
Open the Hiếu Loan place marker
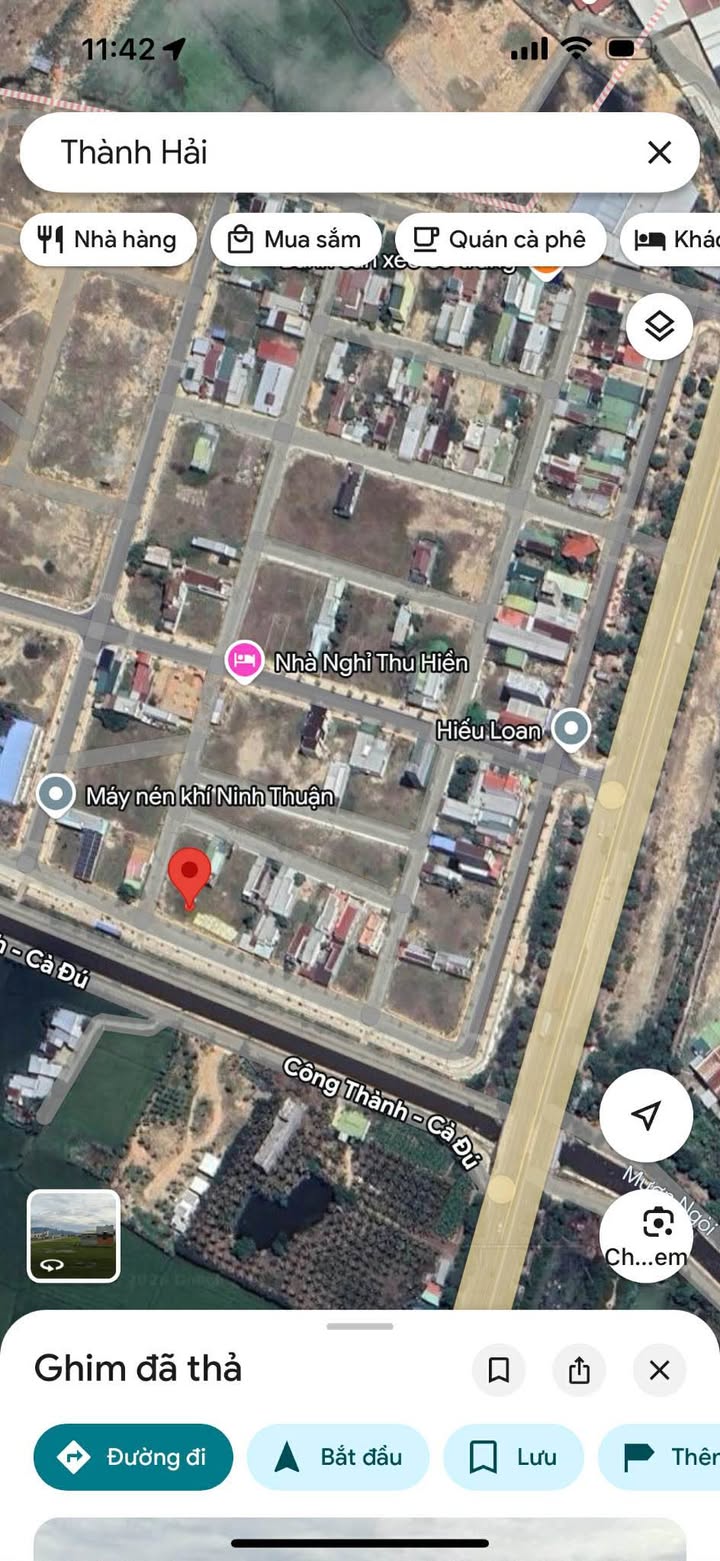(571, 729)
